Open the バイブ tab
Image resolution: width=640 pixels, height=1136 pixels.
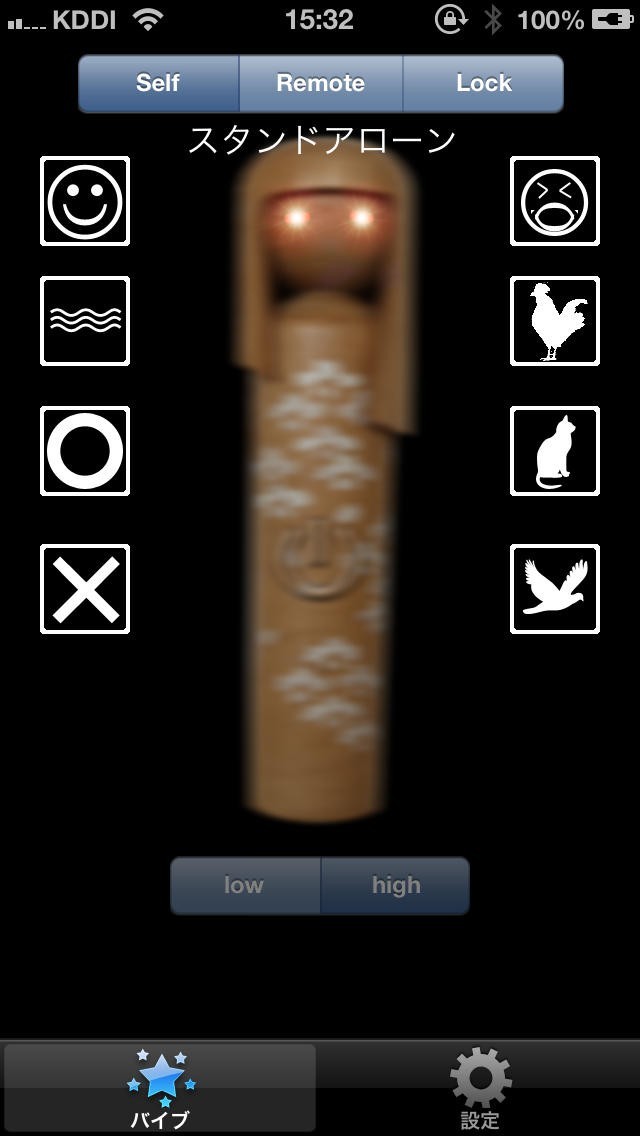pos(160,1090)
